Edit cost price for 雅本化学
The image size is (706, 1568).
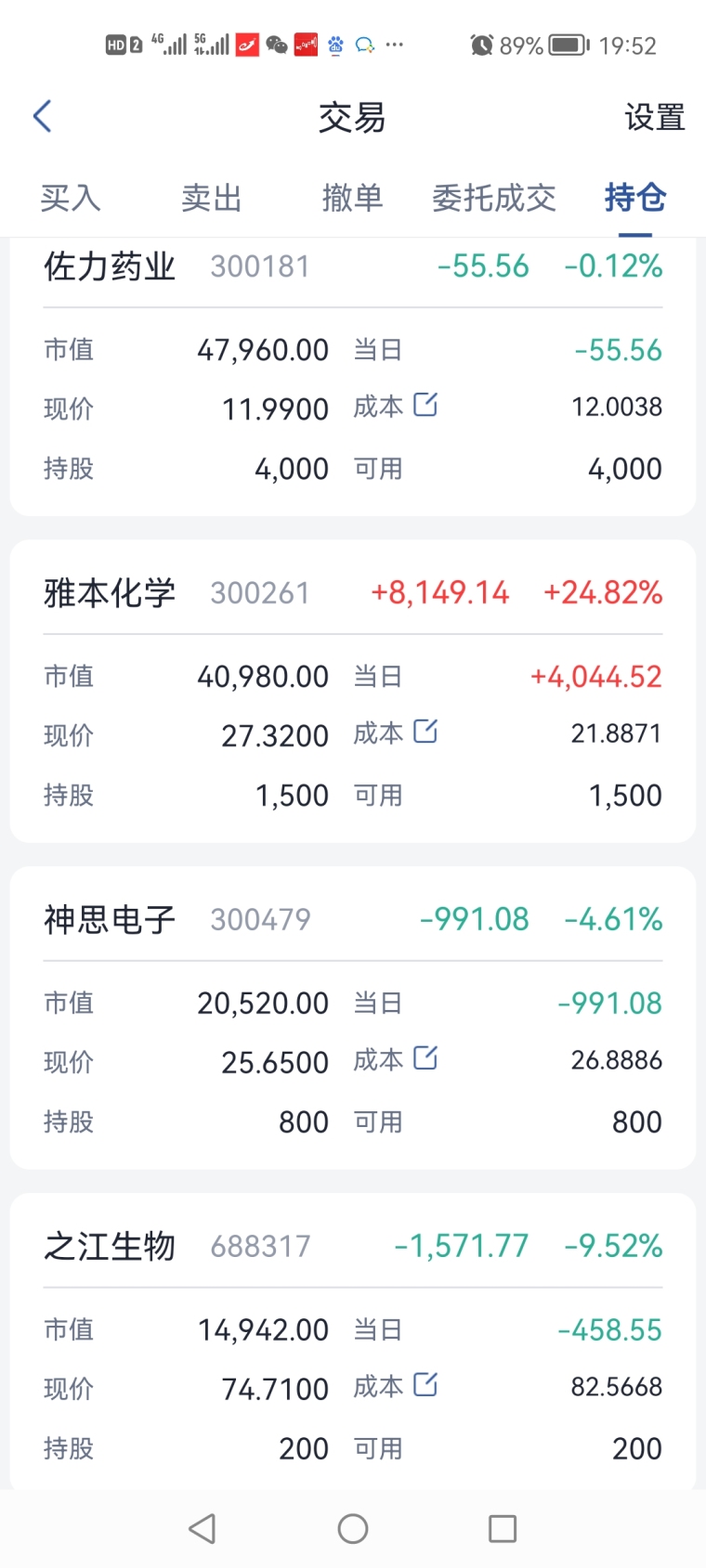point(425,732)
